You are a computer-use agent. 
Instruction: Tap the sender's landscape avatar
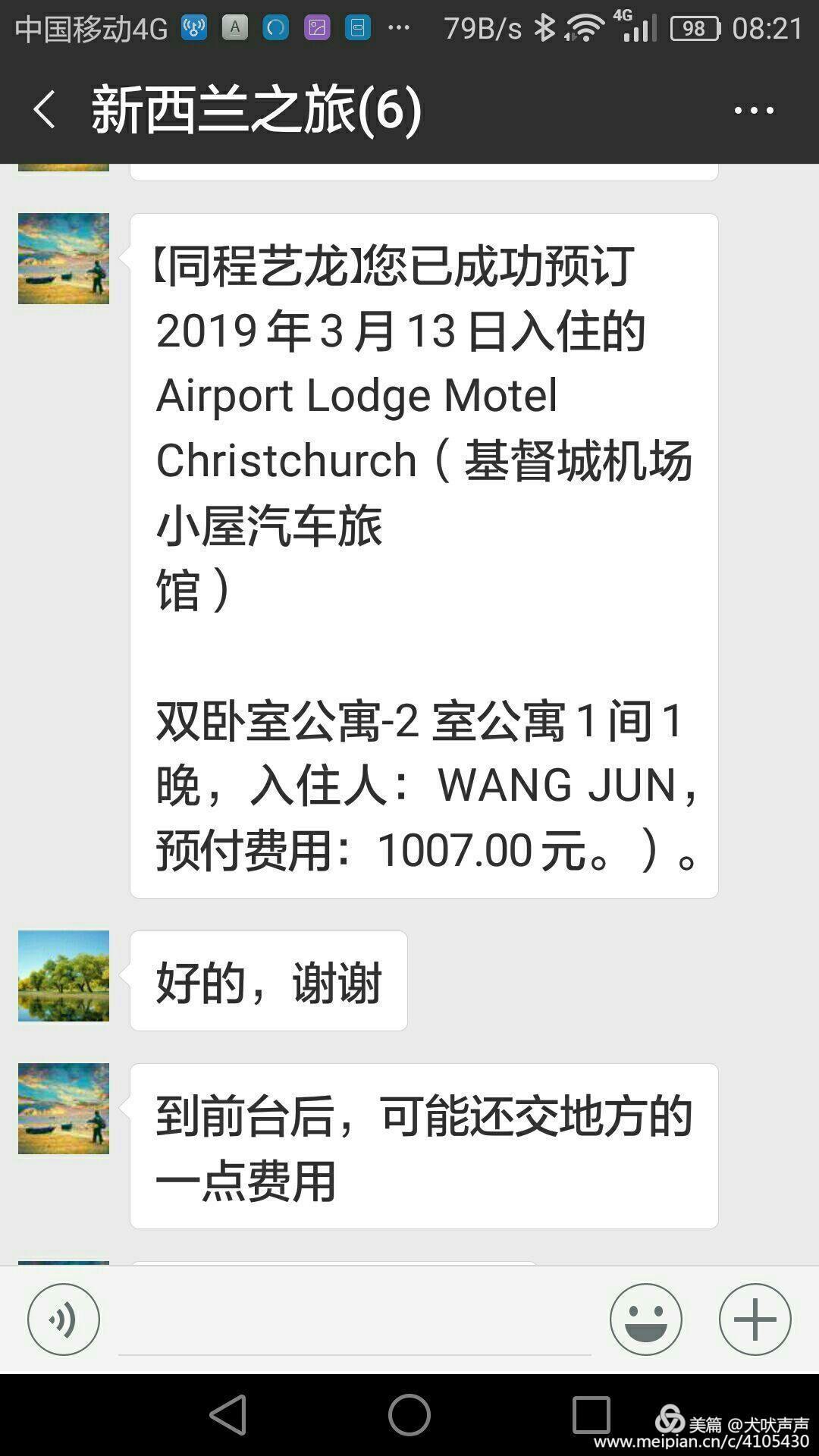coord(63,258)
